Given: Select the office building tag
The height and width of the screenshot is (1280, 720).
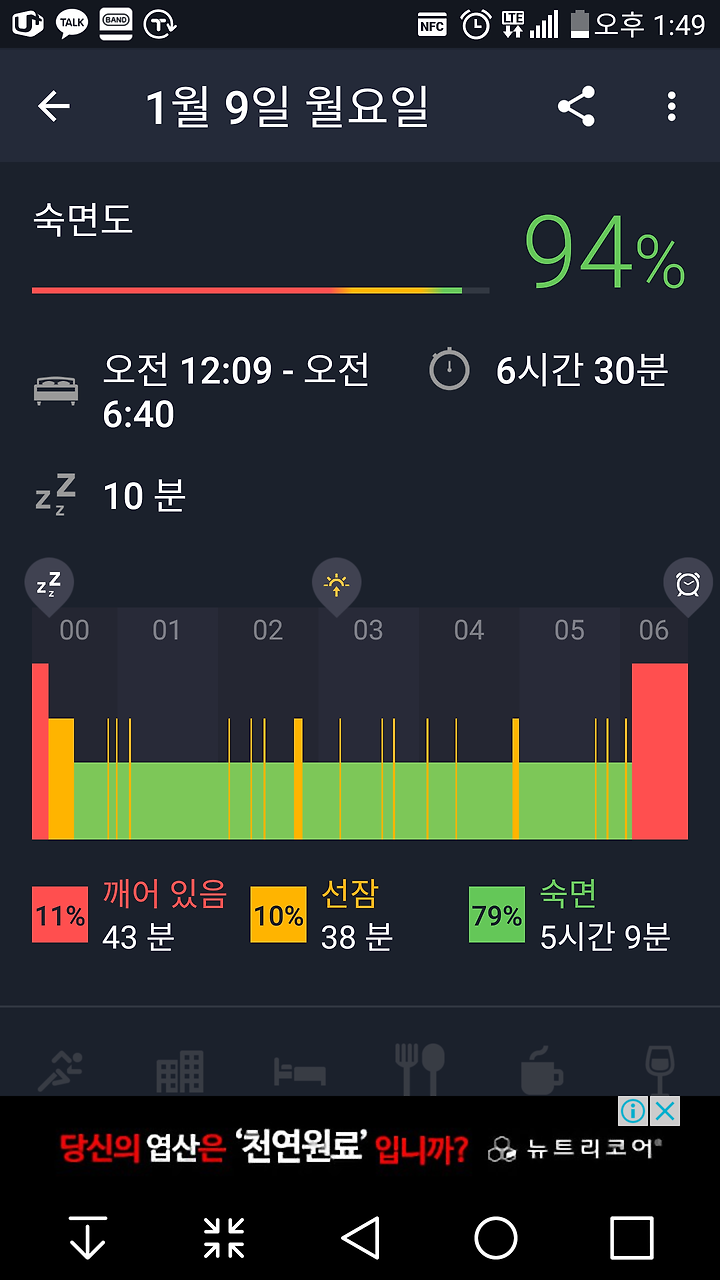Looking at the screenshot, I should click(180, 1070).
